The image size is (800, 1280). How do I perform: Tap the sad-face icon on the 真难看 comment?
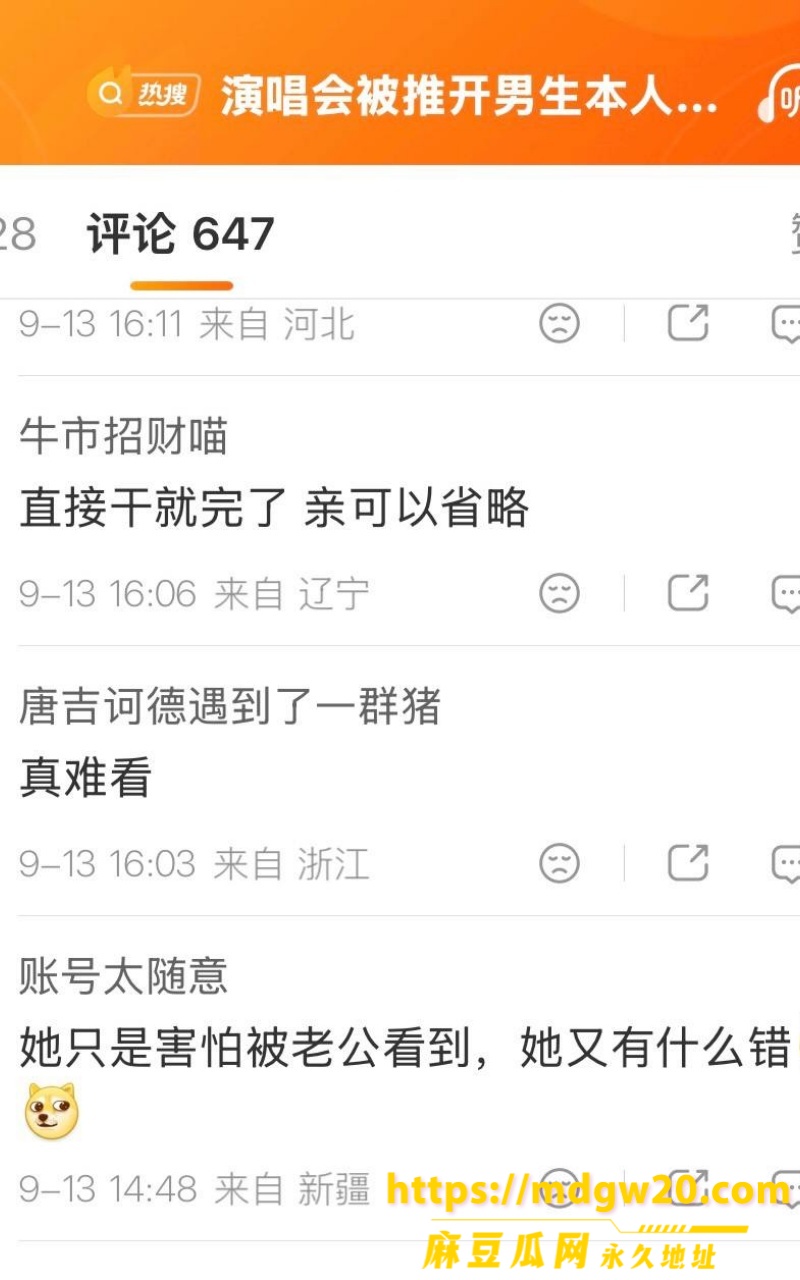coord(560,863)
